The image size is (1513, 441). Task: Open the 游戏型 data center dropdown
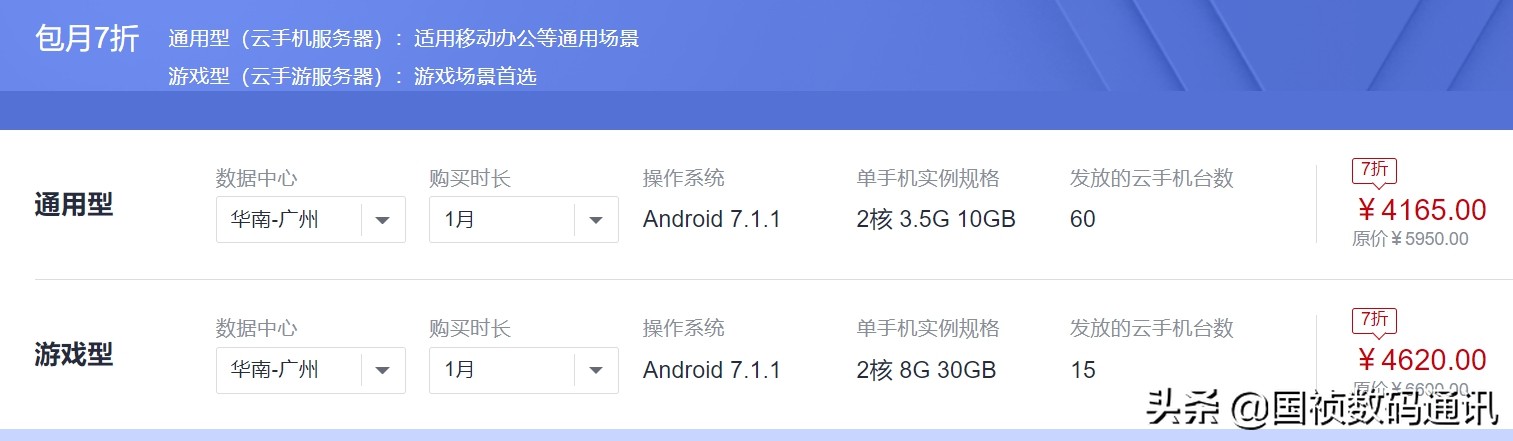[x=310, y=370]
